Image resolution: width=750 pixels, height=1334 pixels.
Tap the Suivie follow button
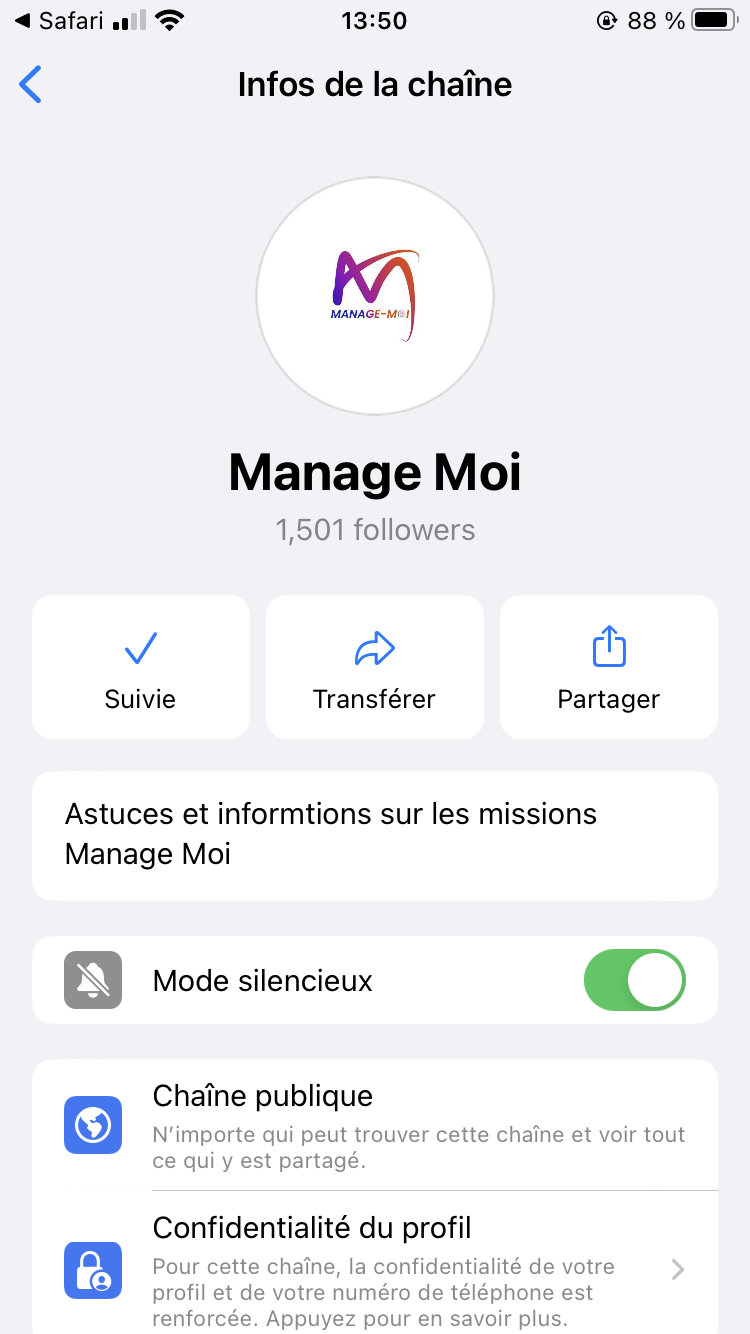(141, 667)
